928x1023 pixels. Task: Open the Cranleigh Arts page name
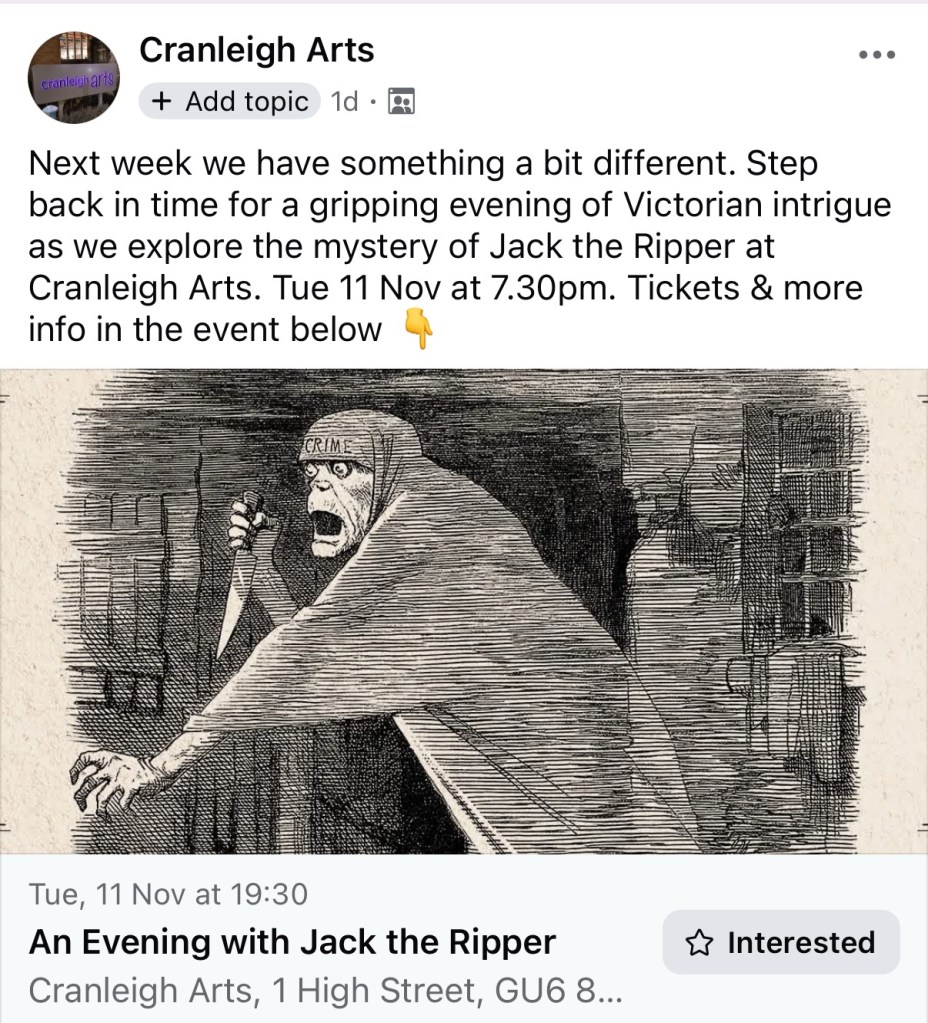(x=257, y=50)
